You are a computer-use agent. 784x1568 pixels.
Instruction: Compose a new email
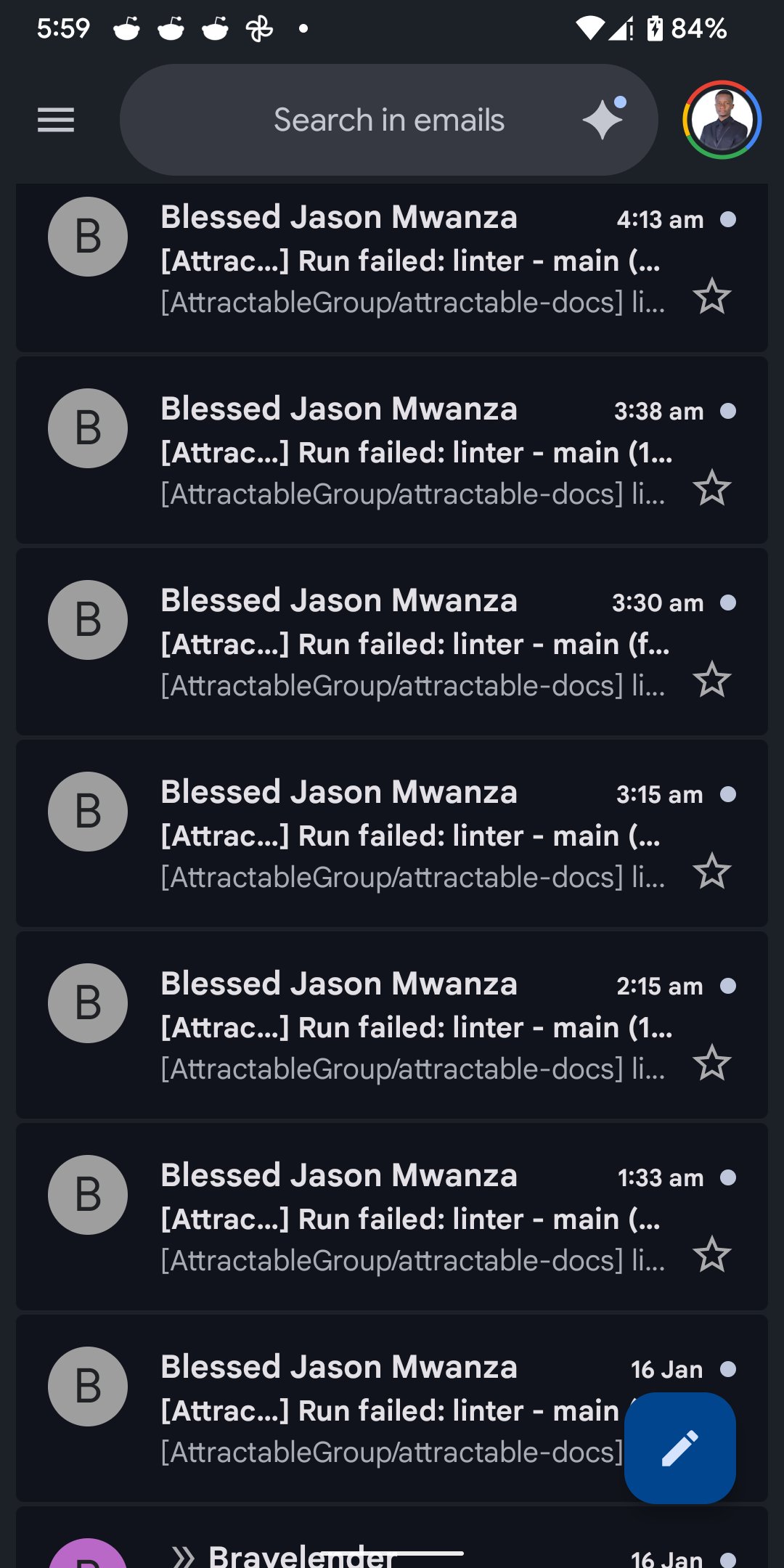click(679, 1447)
